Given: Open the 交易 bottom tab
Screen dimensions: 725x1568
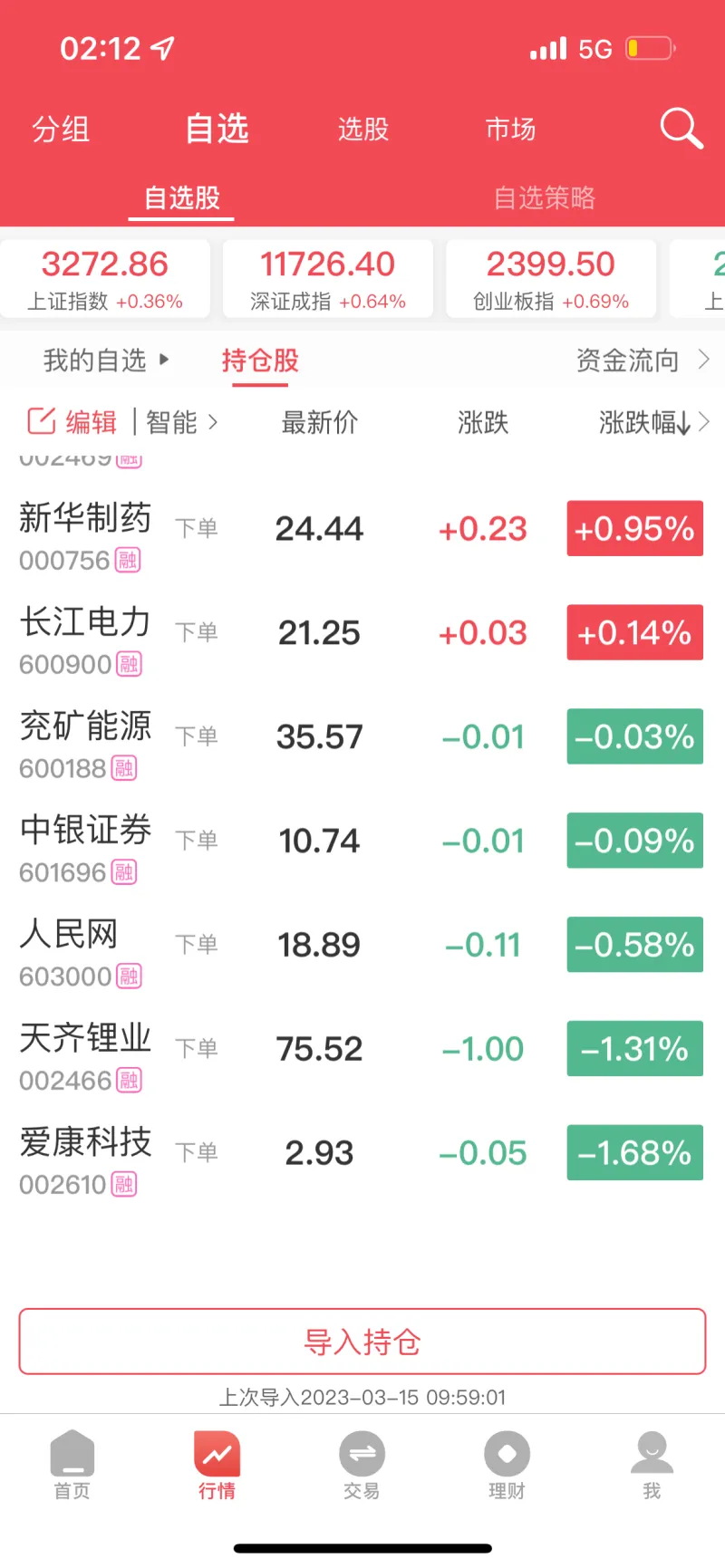Looking at the screenshot, I should tap(362, 1465).
